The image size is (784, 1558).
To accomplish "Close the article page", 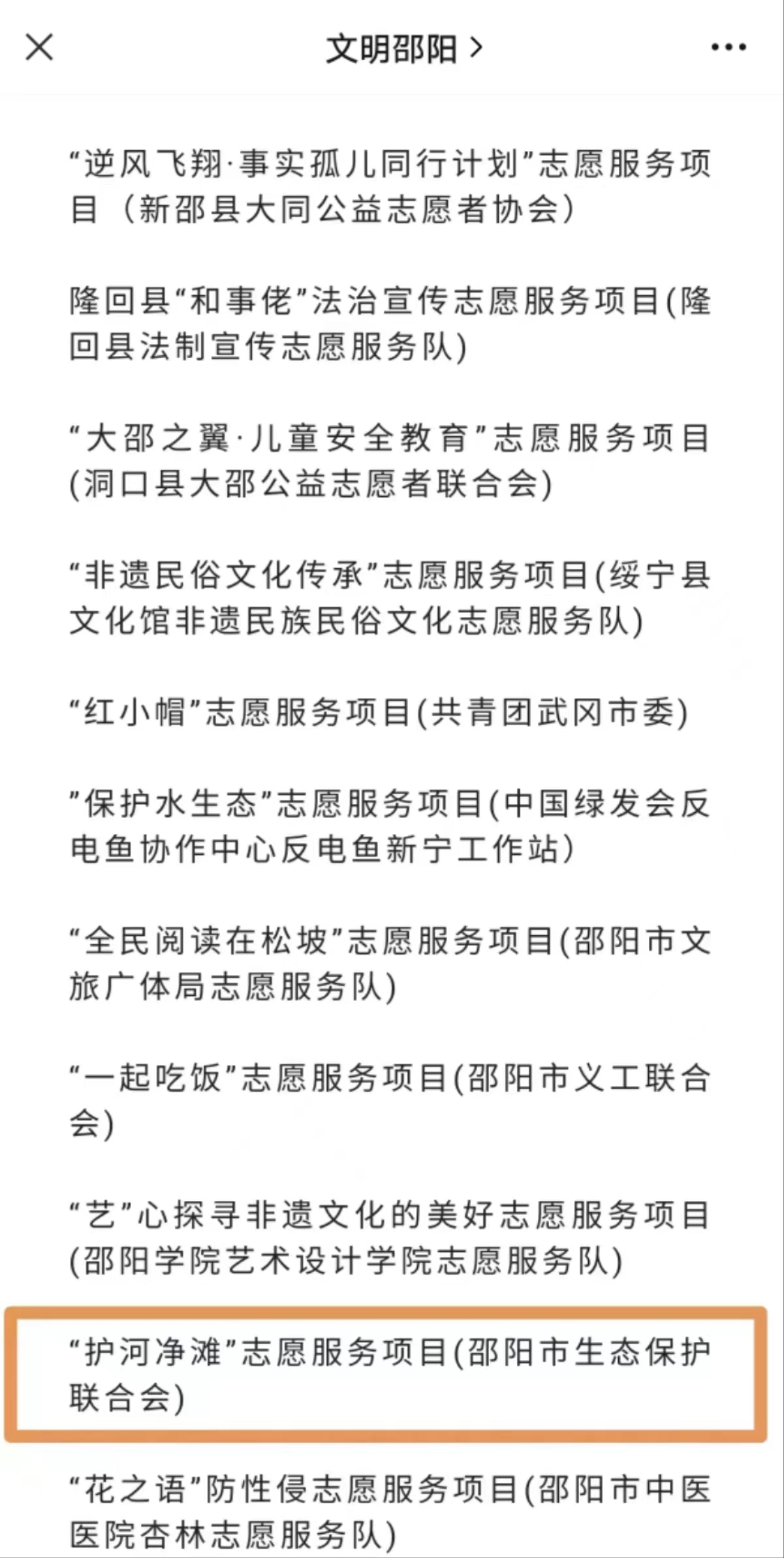I will 39,48.
